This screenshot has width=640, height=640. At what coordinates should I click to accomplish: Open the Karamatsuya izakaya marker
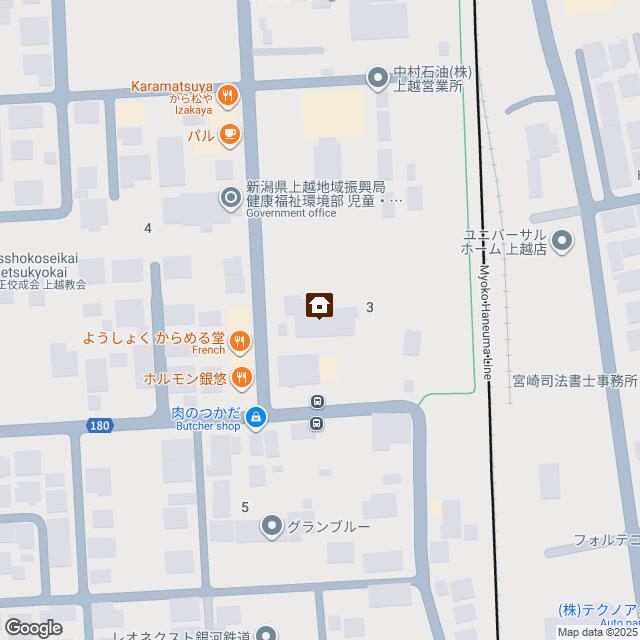tap(229, 97)
